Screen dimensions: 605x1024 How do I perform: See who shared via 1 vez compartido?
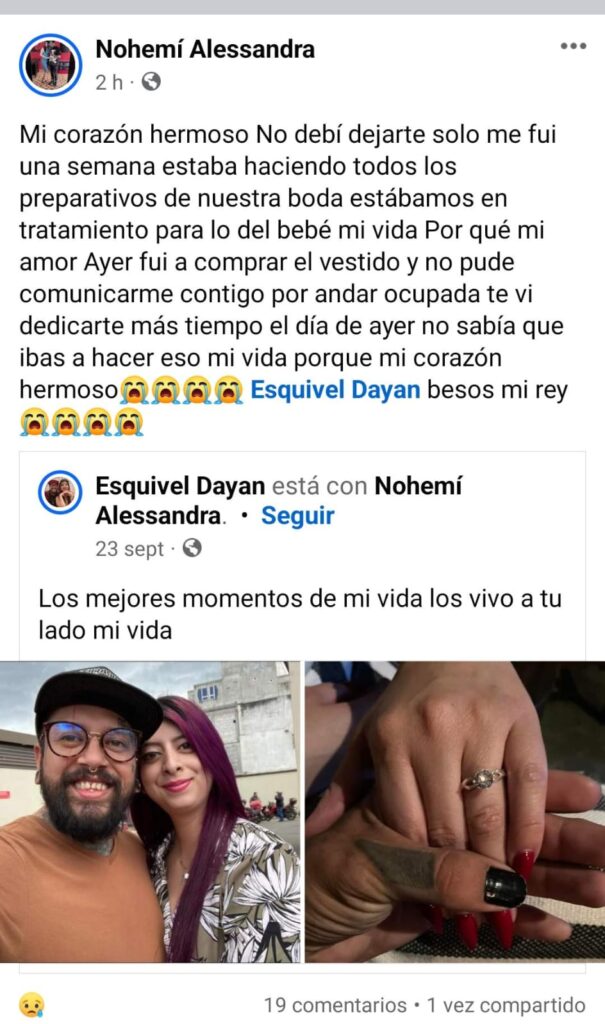coord(505,1004)
